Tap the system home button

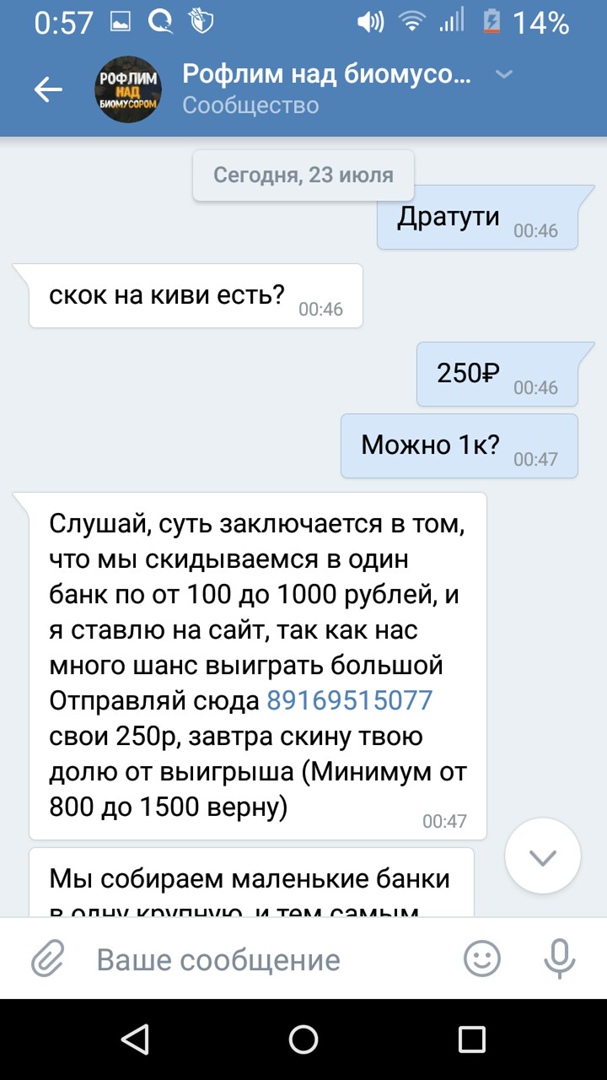pos(303,1039)
